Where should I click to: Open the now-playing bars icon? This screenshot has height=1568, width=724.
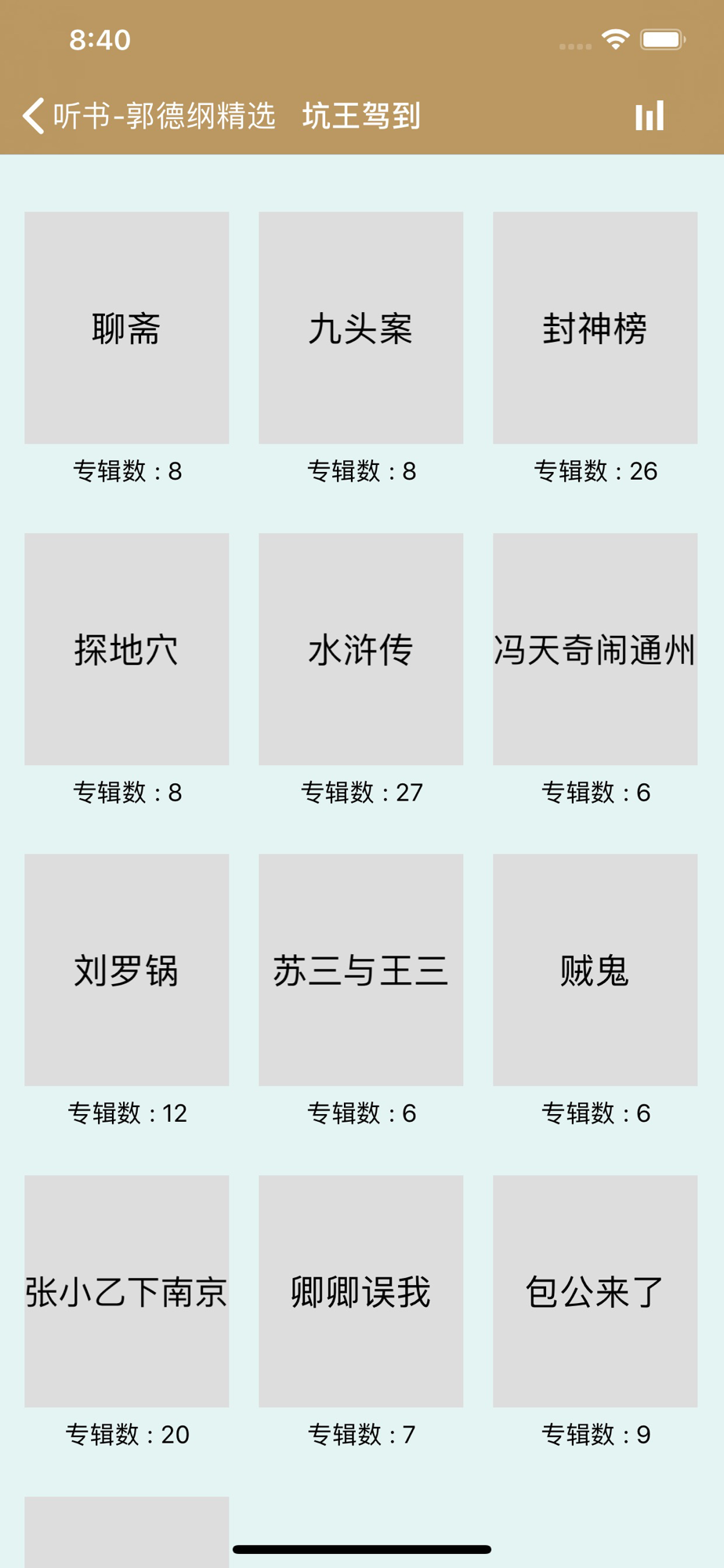[650, 116]
